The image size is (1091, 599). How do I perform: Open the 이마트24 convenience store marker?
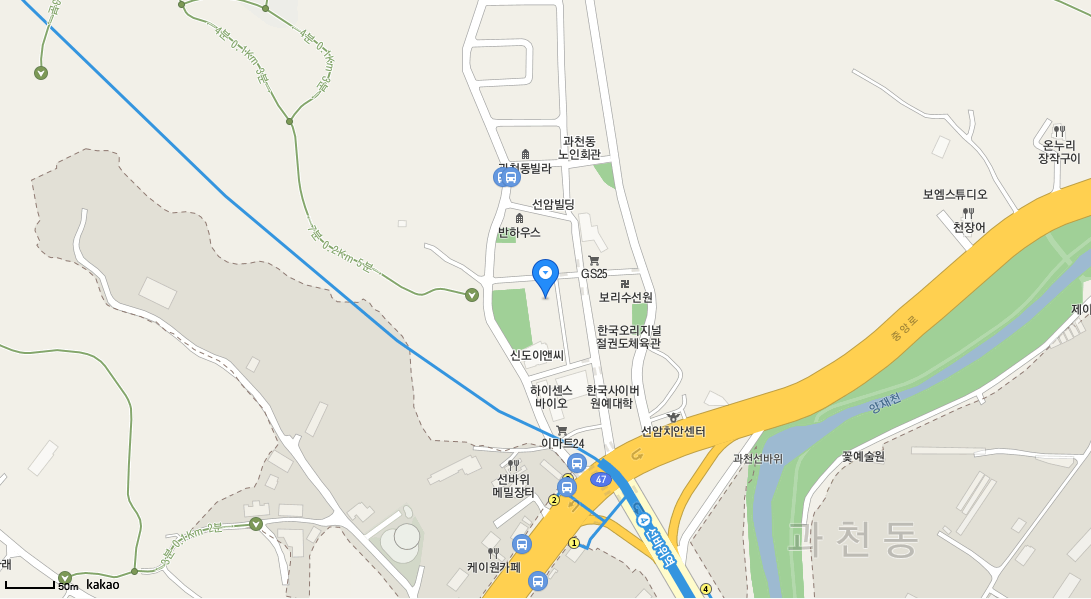[x=561, y=431]
